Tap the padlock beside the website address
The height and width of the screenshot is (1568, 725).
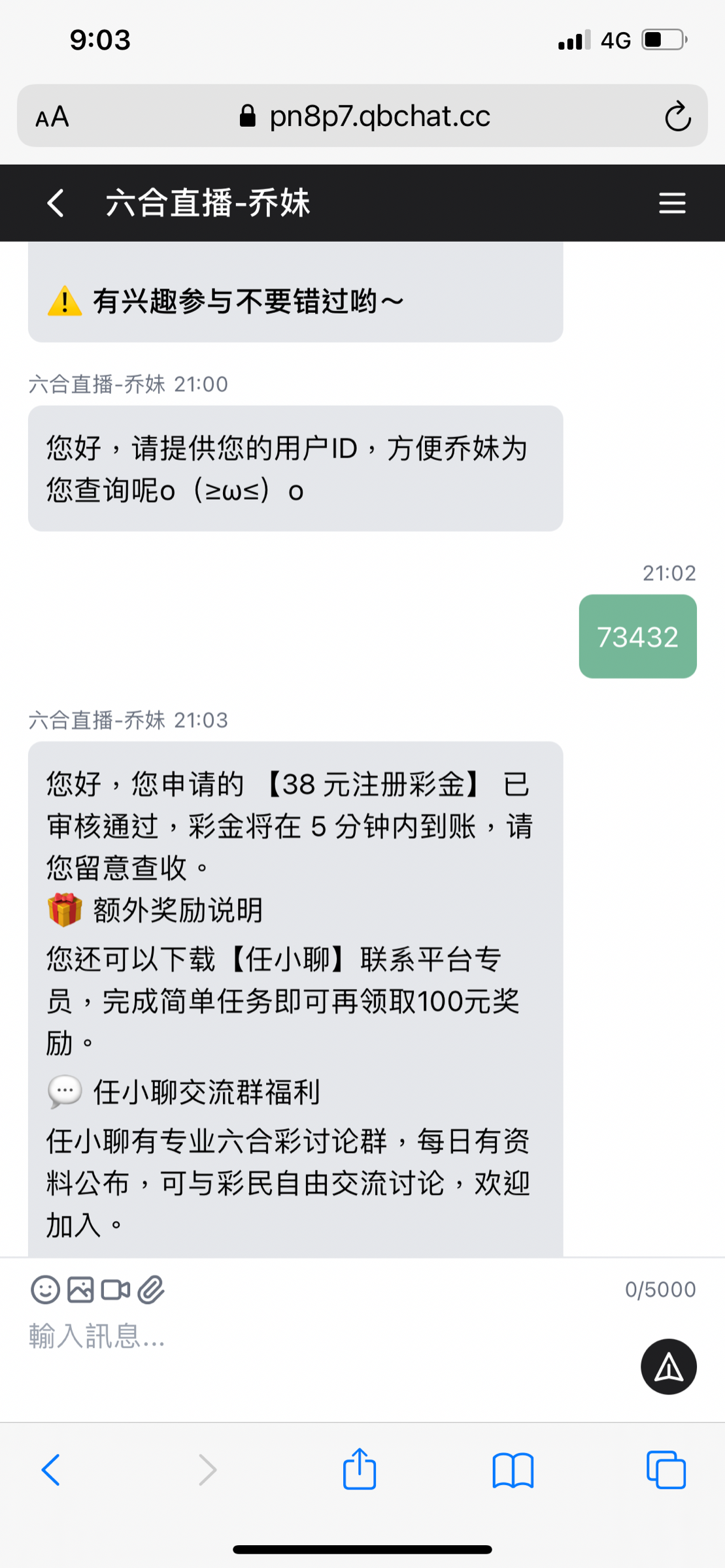pos(248,116)
